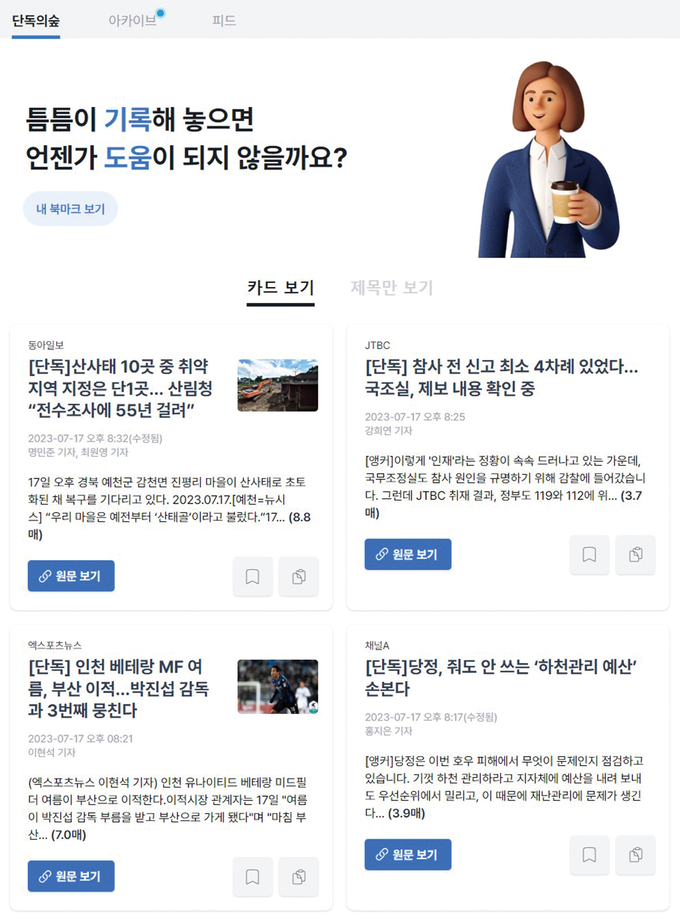Screen dimensions: 680x921
Task: Open 원문 보기 for the JTBC 참사 article
Action: (x=407, y=554)
